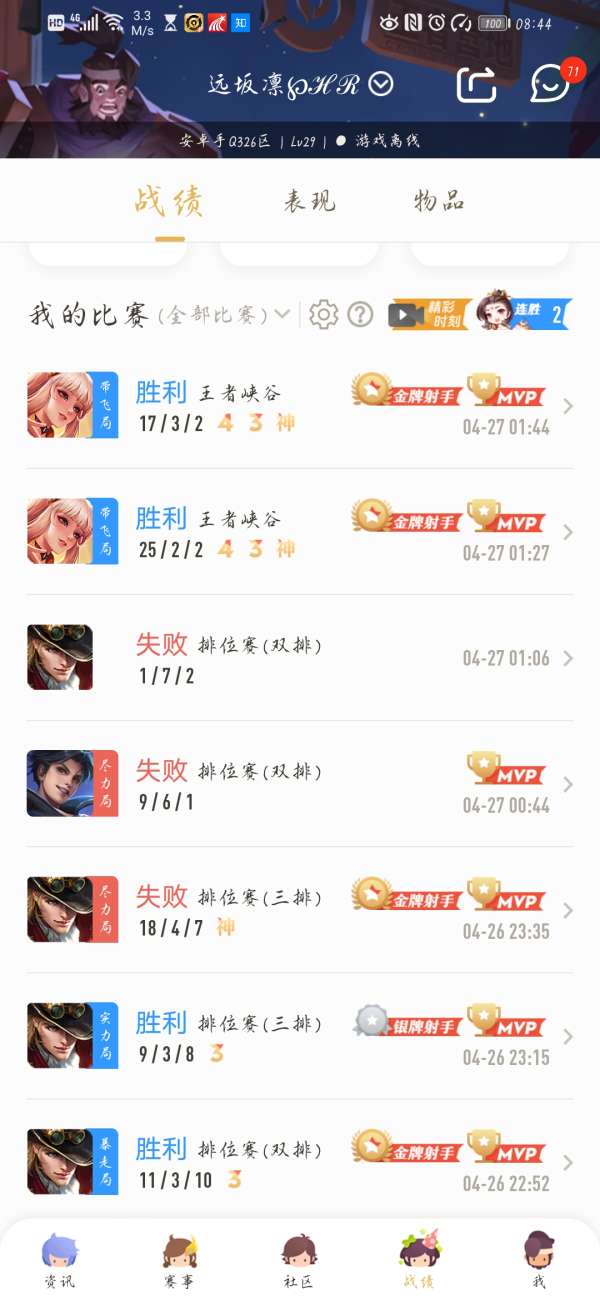The image size is (600, 1300).
Task: Open the 18/4/7 三排 defeat match
Action: 300,909
